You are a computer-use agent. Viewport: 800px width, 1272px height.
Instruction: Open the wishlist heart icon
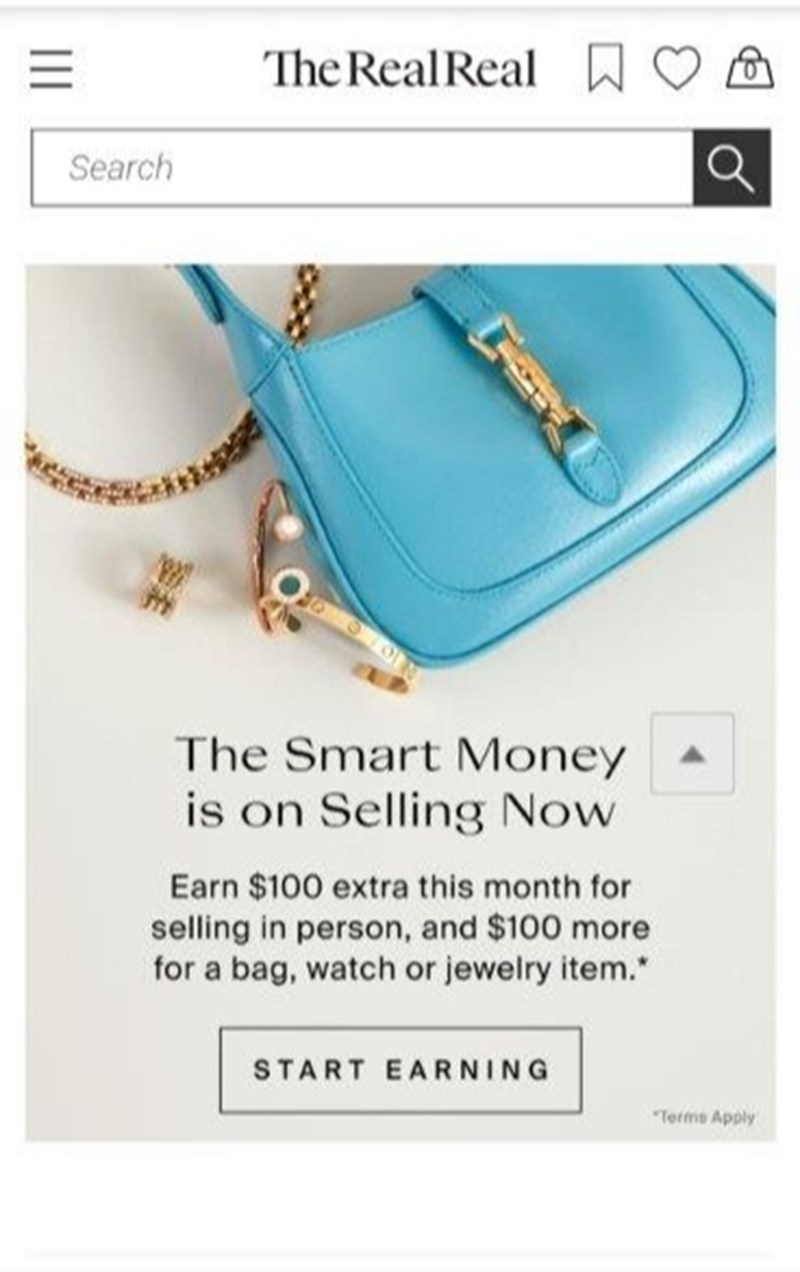(x=676, y=69)
